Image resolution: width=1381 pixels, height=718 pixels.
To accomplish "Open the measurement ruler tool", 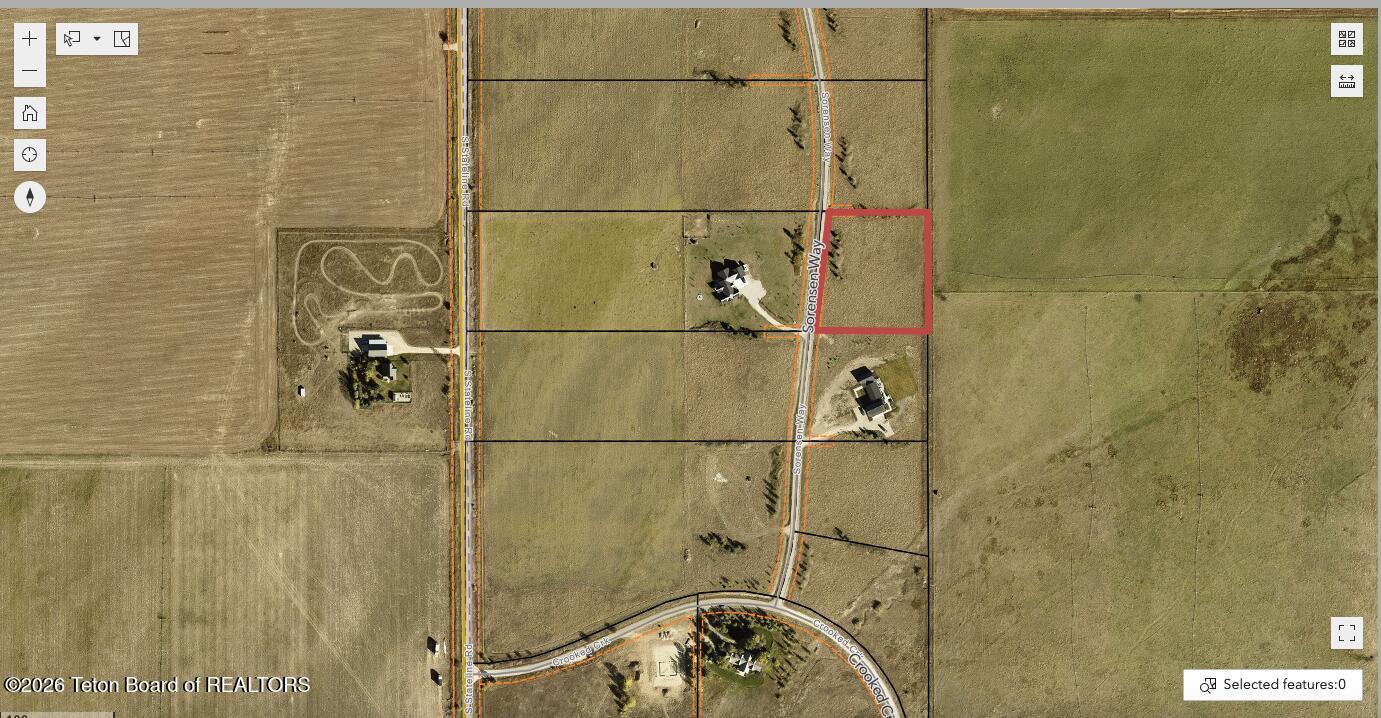I will (1347, 81).
